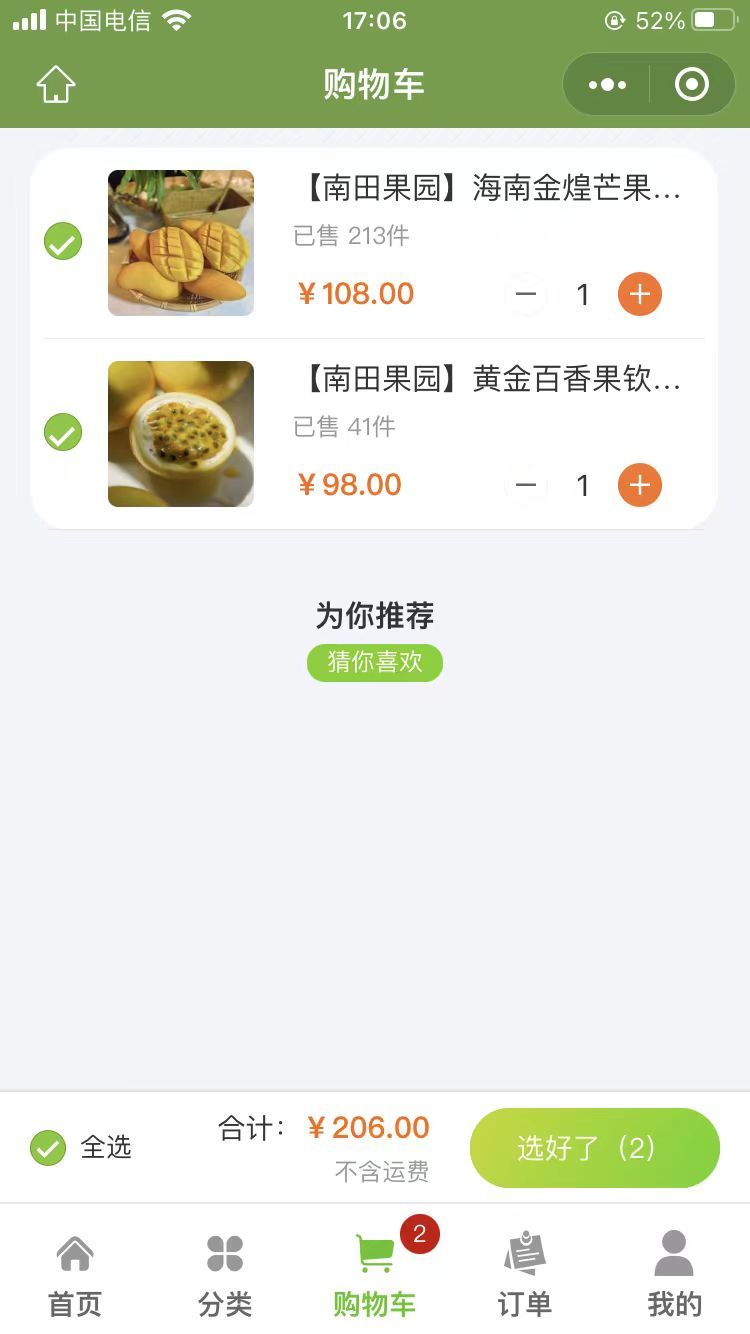Decrease quantity of 海南金煌芒果
750x1334 pixels.
[x=526, y=294]
